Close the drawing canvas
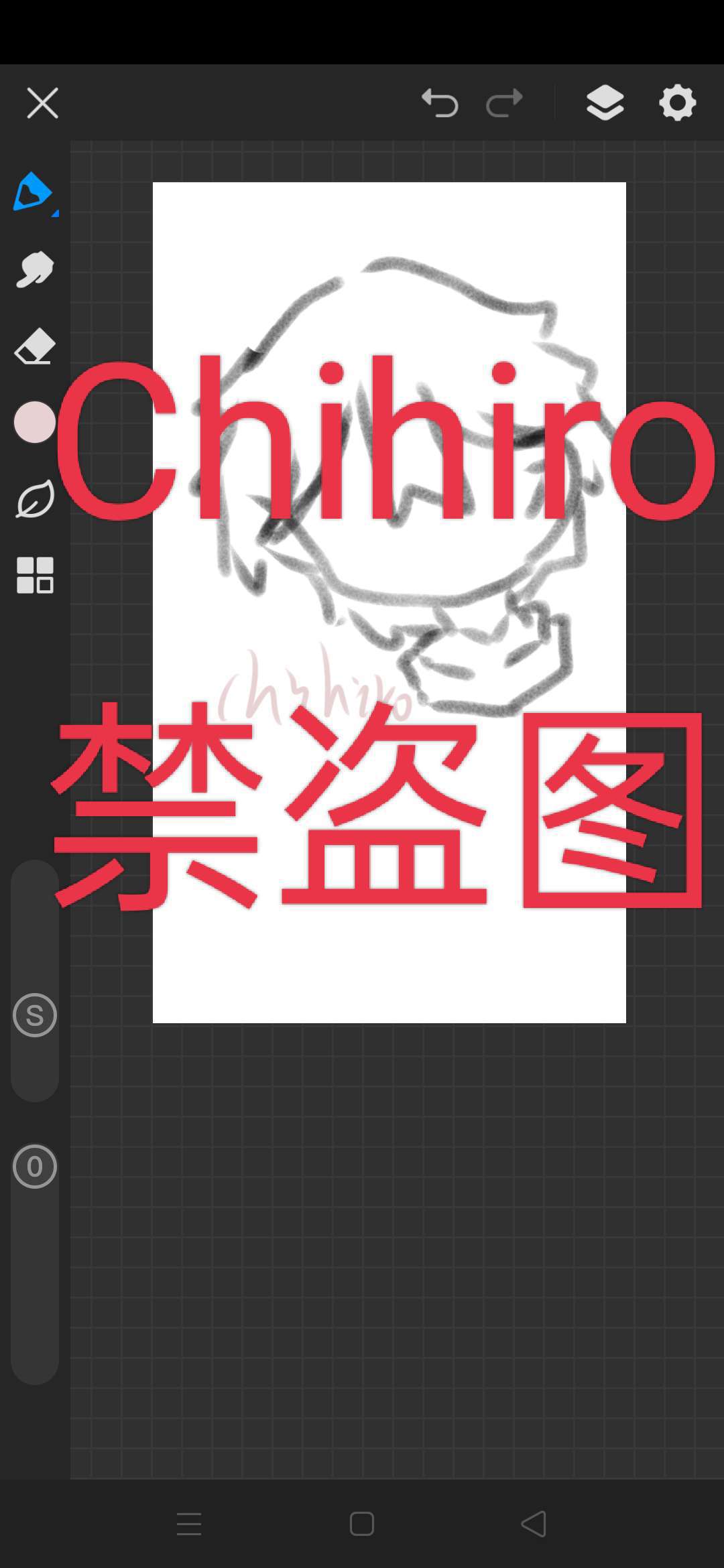The width and height of the screenshot is (724, 1568). pyautogui.click(x=42, y=103)
